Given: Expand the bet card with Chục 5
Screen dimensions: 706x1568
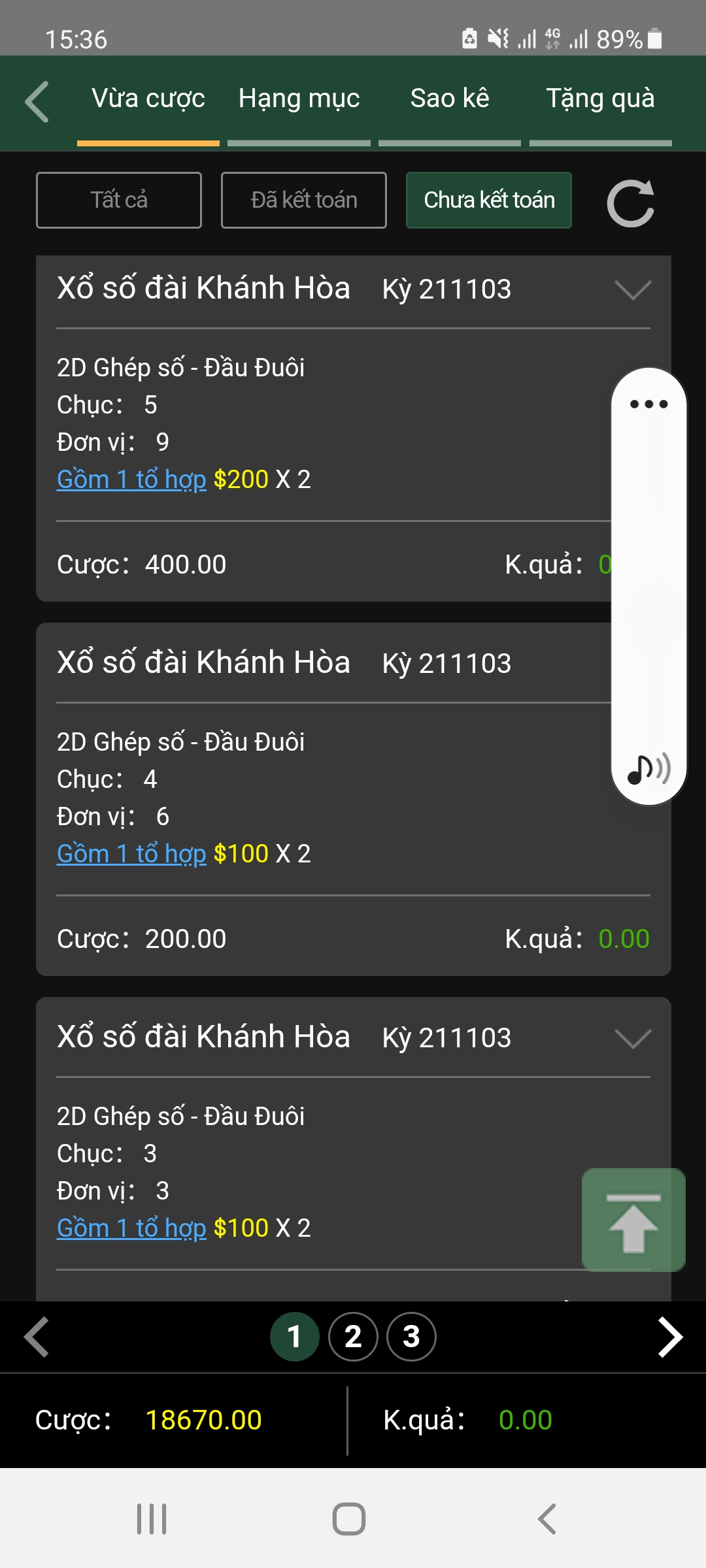Looking at the screenshot, I should (633, 289).
